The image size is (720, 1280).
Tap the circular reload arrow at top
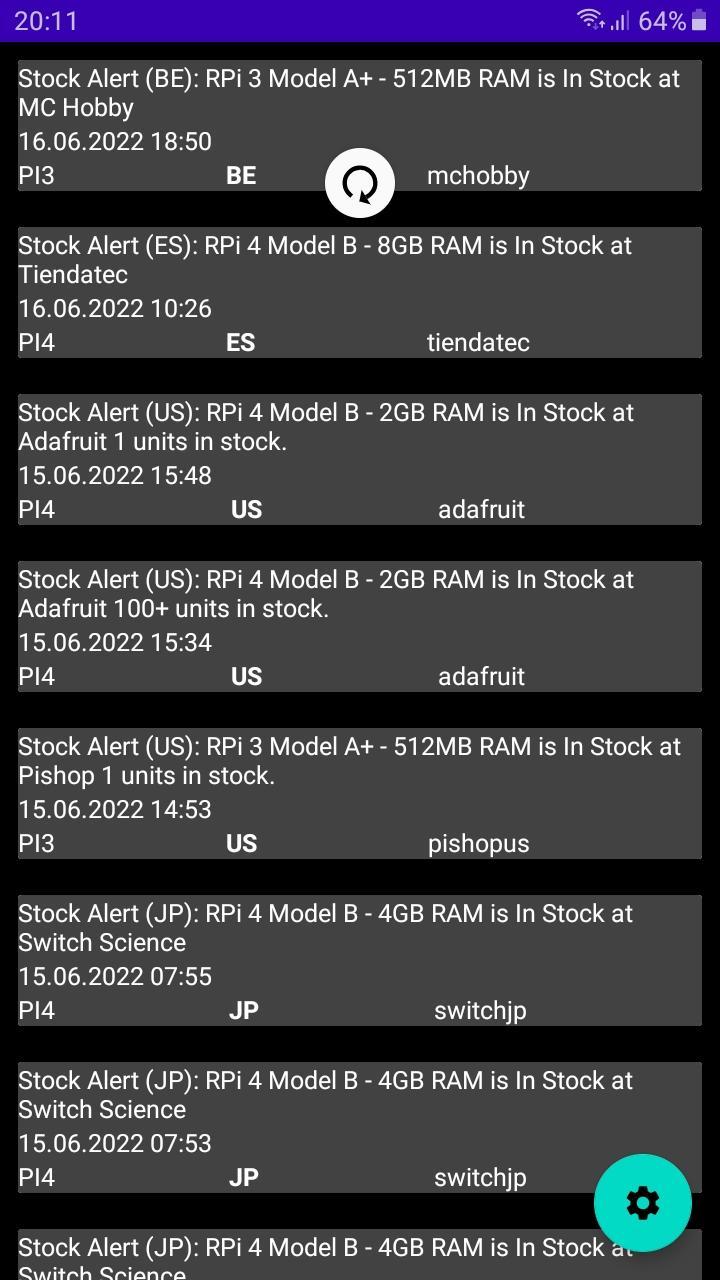tap(360, 183)
